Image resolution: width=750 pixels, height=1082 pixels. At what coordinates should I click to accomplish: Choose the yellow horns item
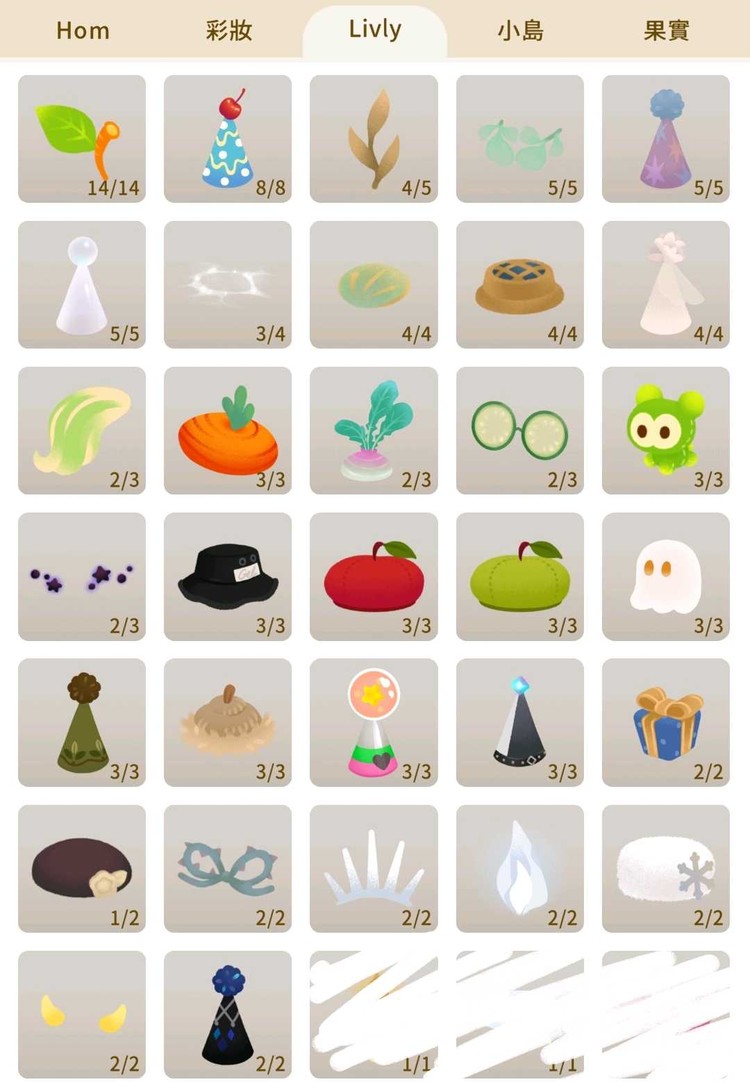tap(82, 1015)
